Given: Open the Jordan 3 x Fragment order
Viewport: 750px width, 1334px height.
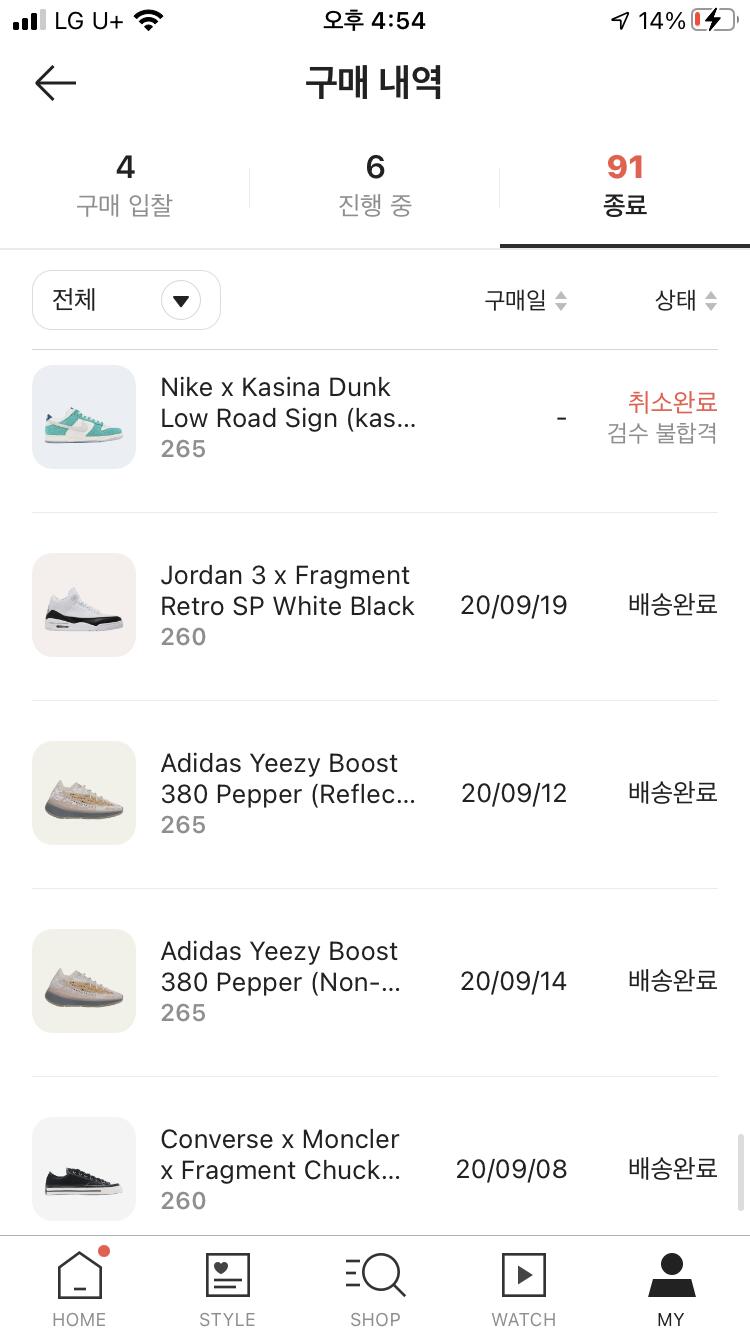Looking at the screenshot, I should [x=288, y=605].
